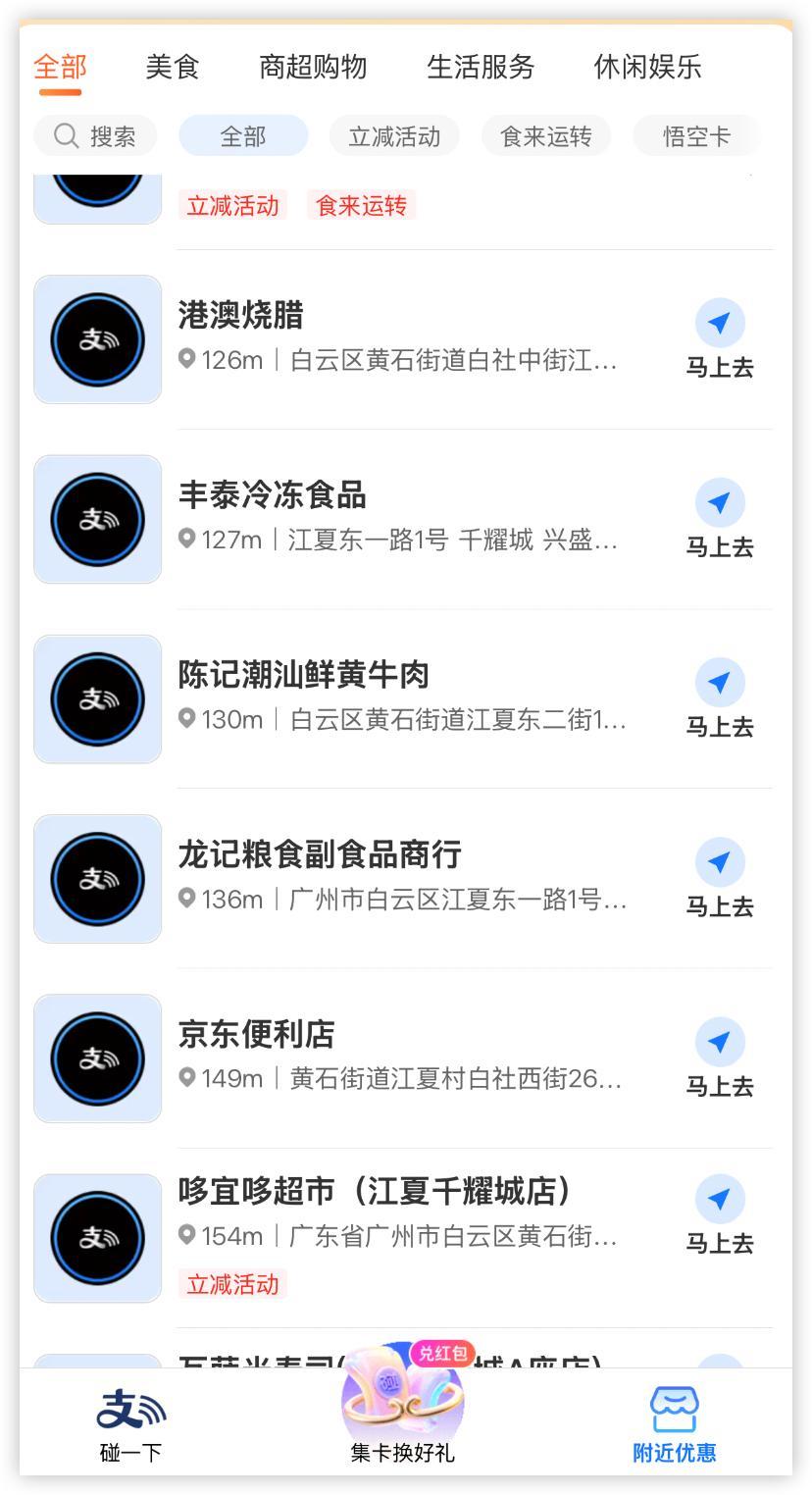This screenshot has height=1495, width=812.
Task: Open the 生活服务 category tab
Action: tap(481, 68)
